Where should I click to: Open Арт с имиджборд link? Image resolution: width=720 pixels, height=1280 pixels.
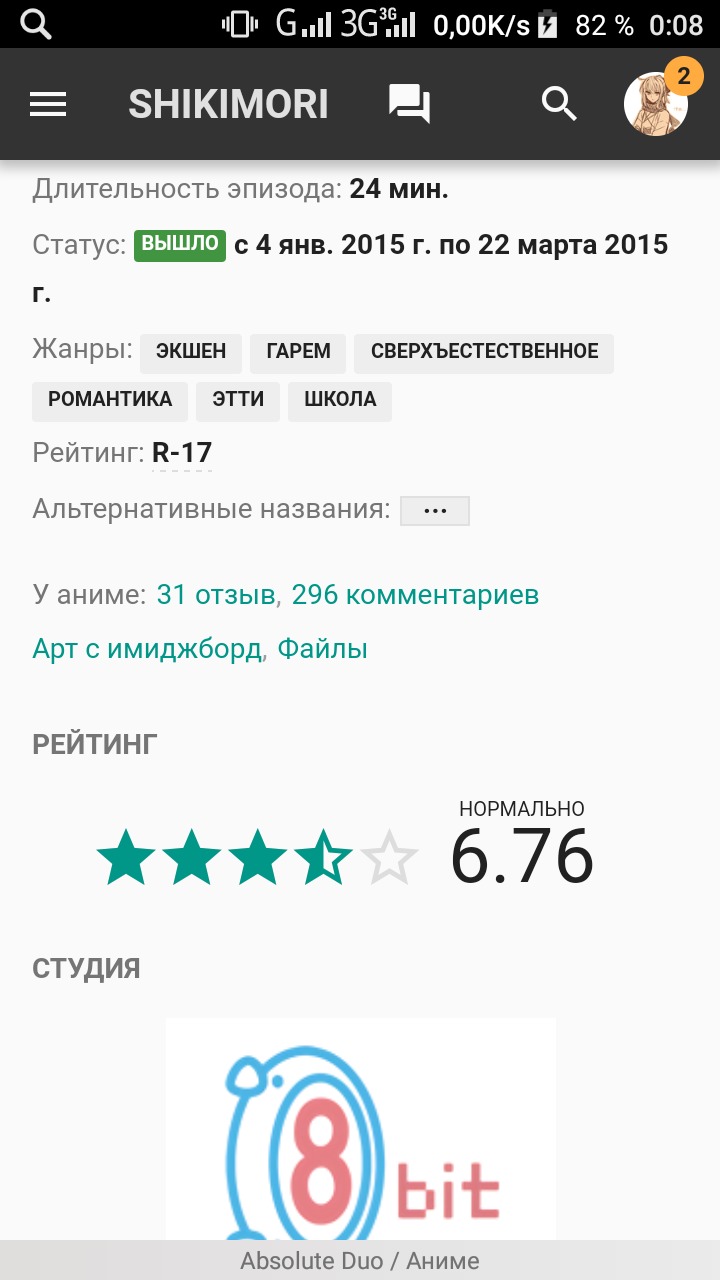point(148,649)
